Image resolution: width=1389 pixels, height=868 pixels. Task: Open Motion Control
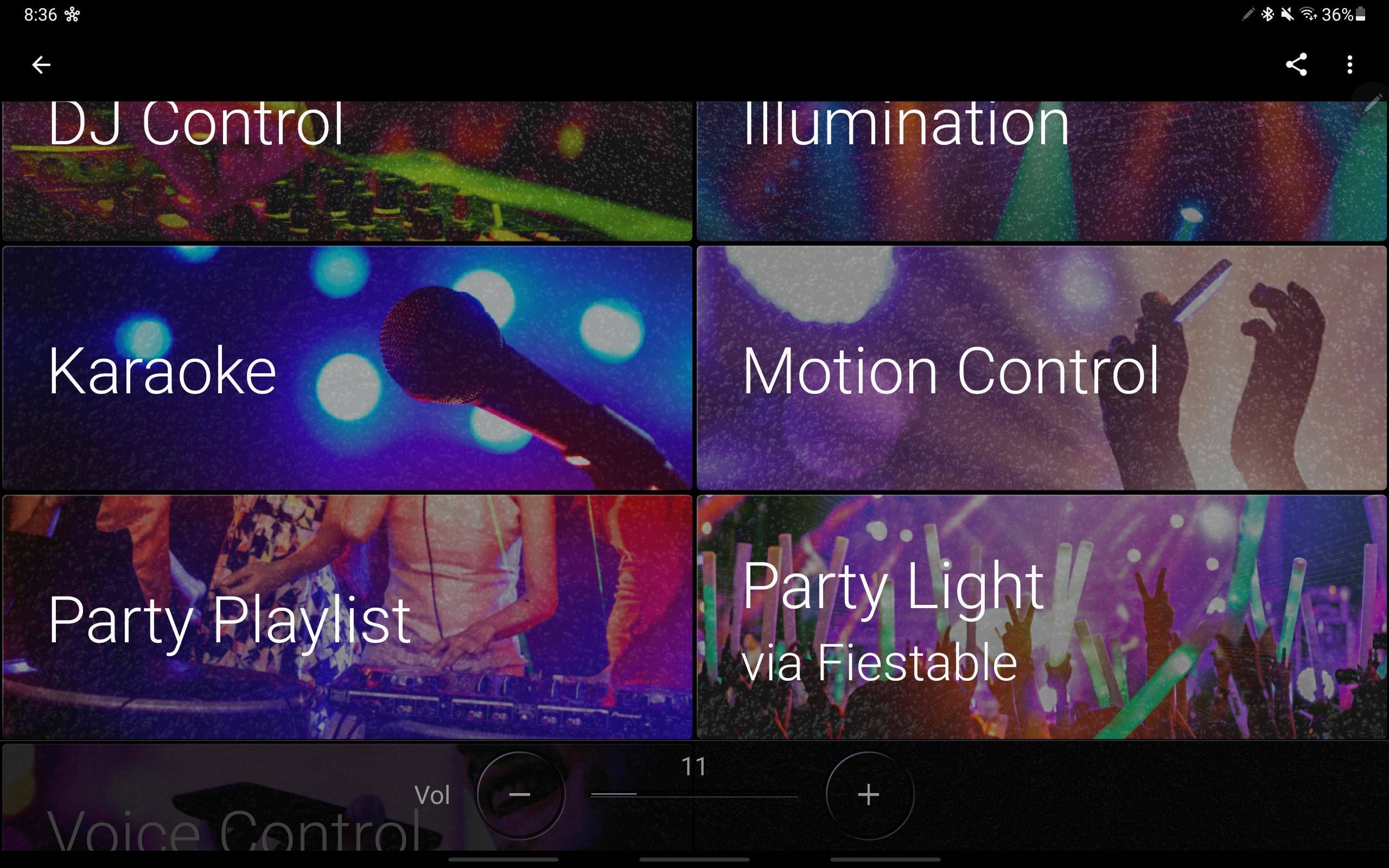1041,368
